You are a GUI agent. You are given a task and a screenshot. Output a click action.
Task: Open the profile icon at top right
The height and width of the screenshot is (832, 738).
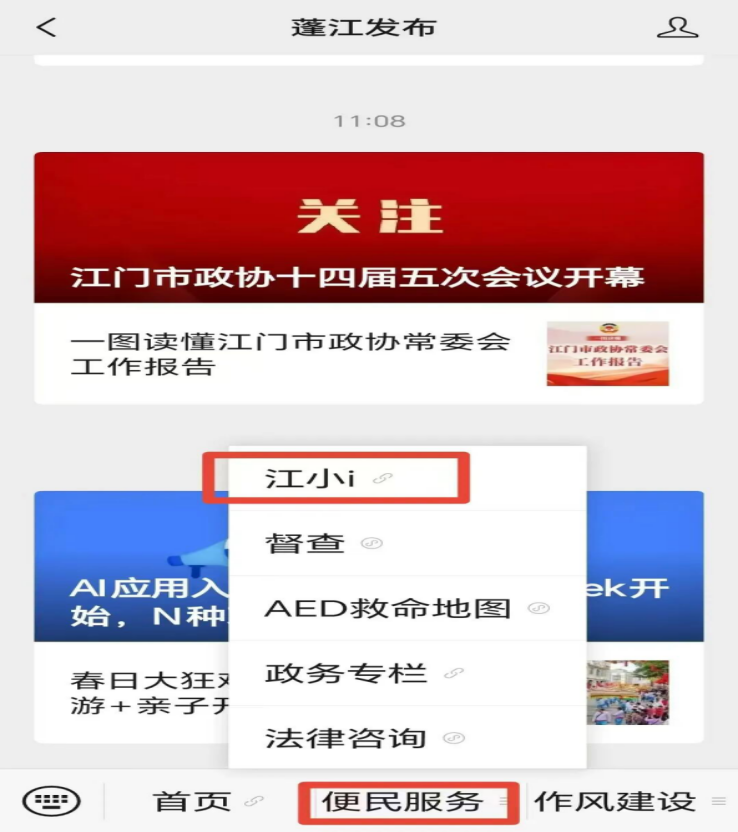click(679, 28)
